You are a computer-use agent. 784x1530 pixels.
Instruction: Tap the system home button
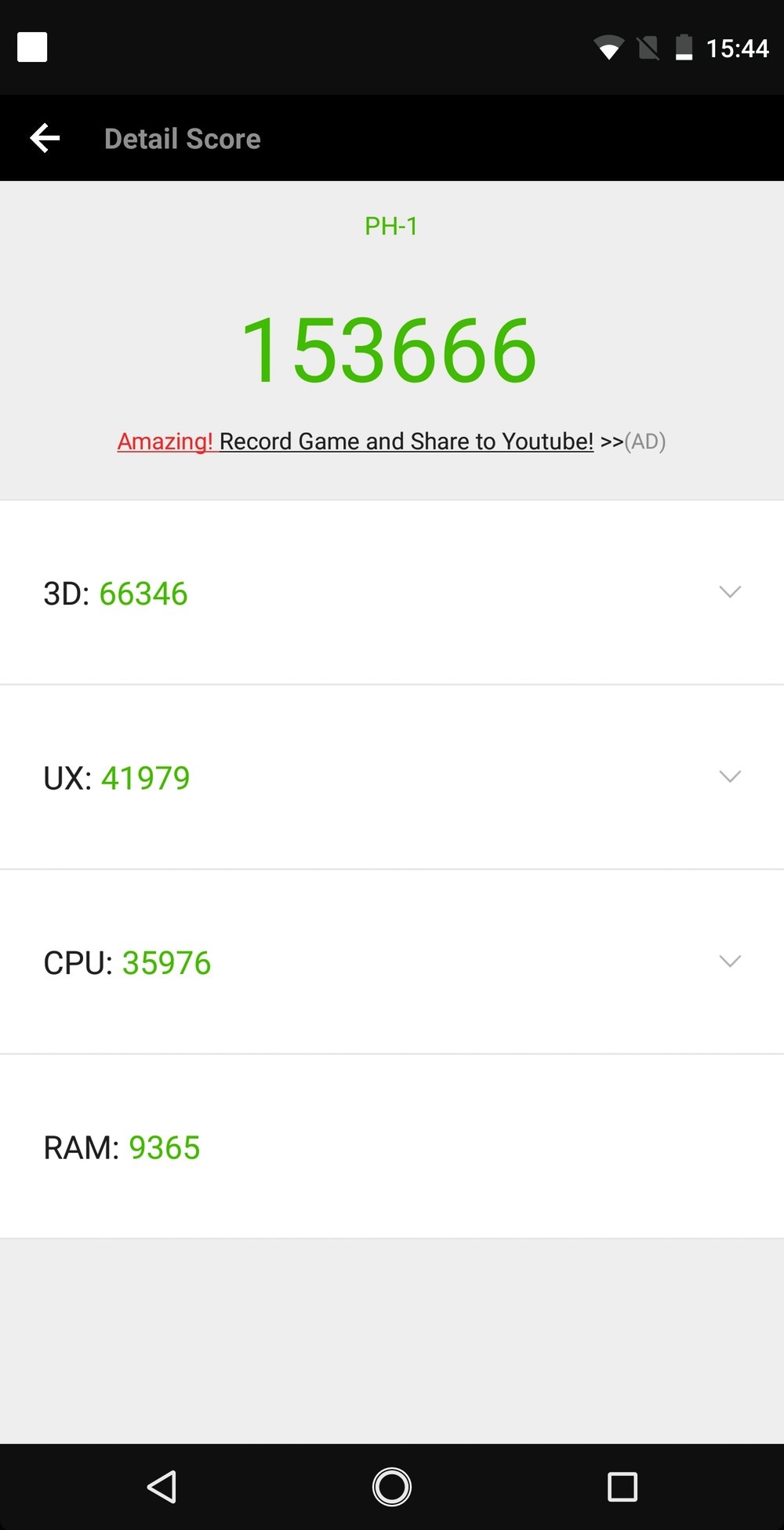(391, 1486)
